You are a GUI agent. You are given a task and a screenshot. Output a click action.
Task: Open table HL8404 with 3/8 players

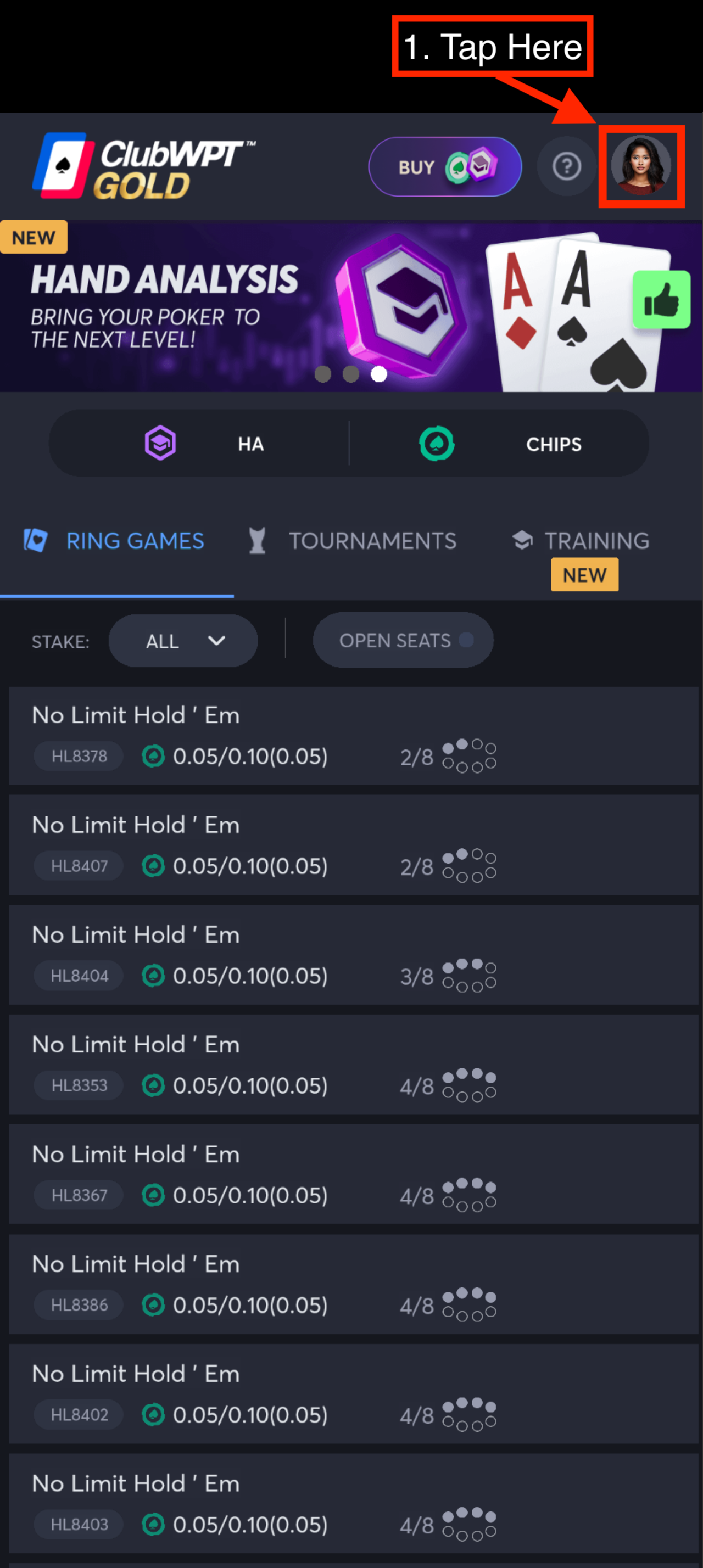[x=353, y=954]
